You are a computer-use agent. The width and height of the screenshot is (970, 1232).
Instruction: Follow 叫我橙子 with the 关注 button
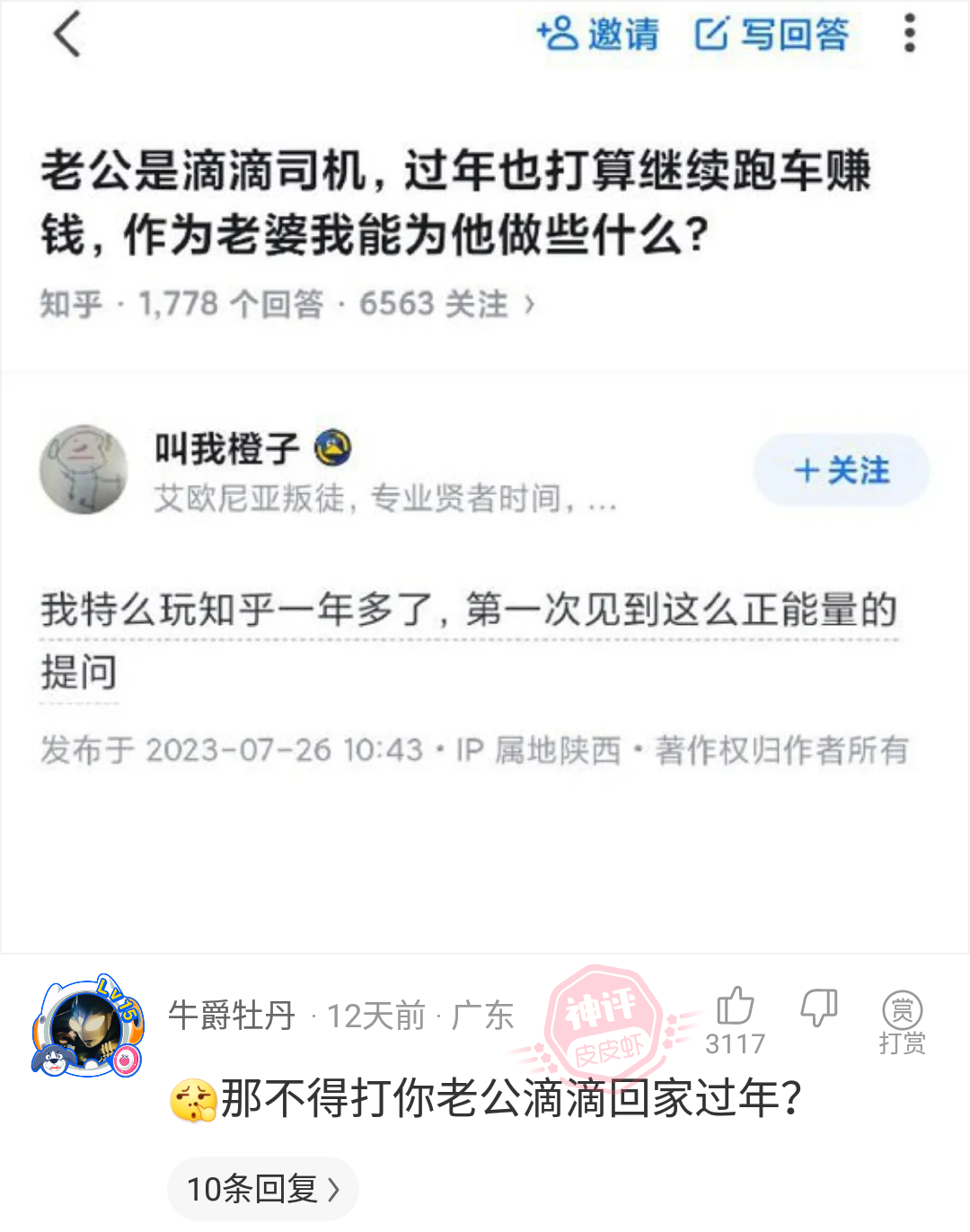(x=841, y=470)
